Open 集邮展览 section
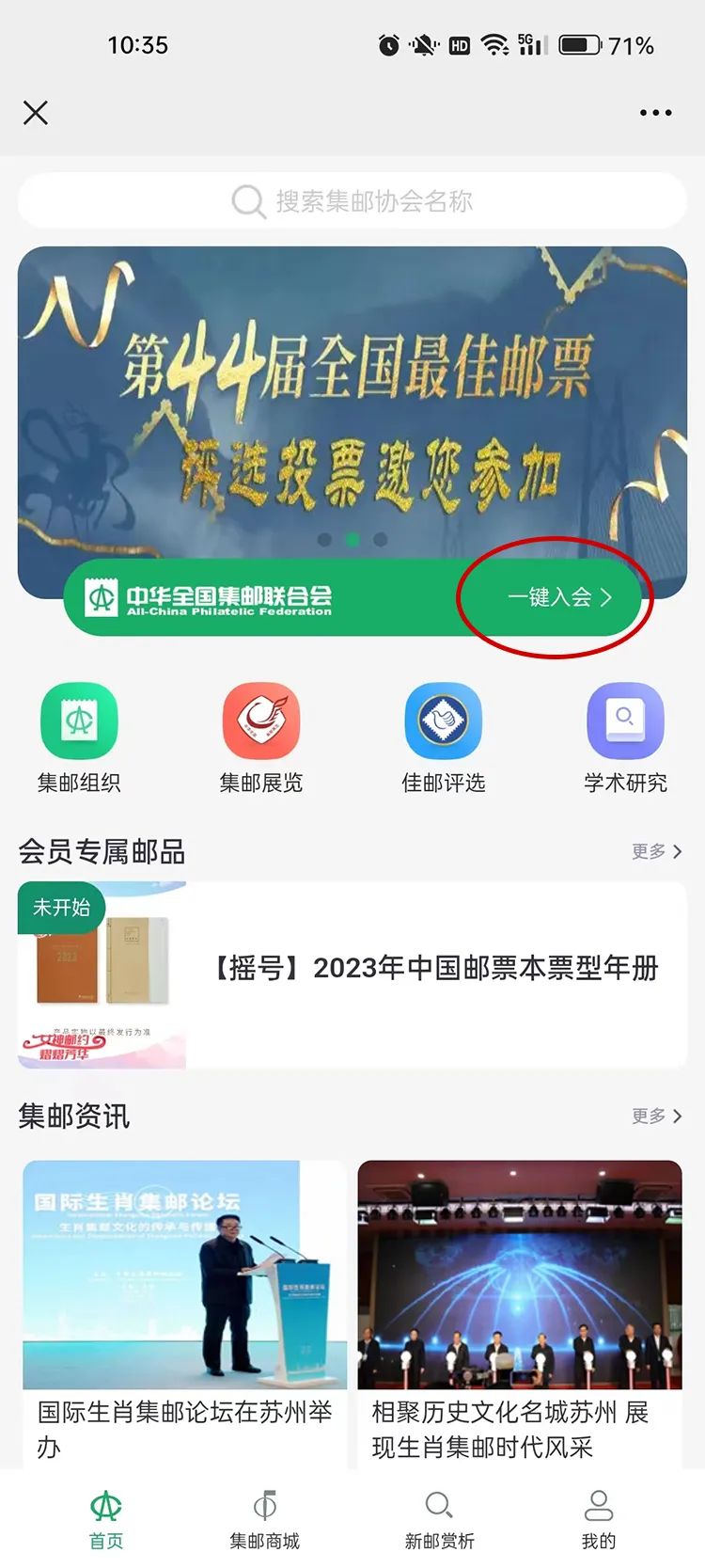 [x=261, y=739]
